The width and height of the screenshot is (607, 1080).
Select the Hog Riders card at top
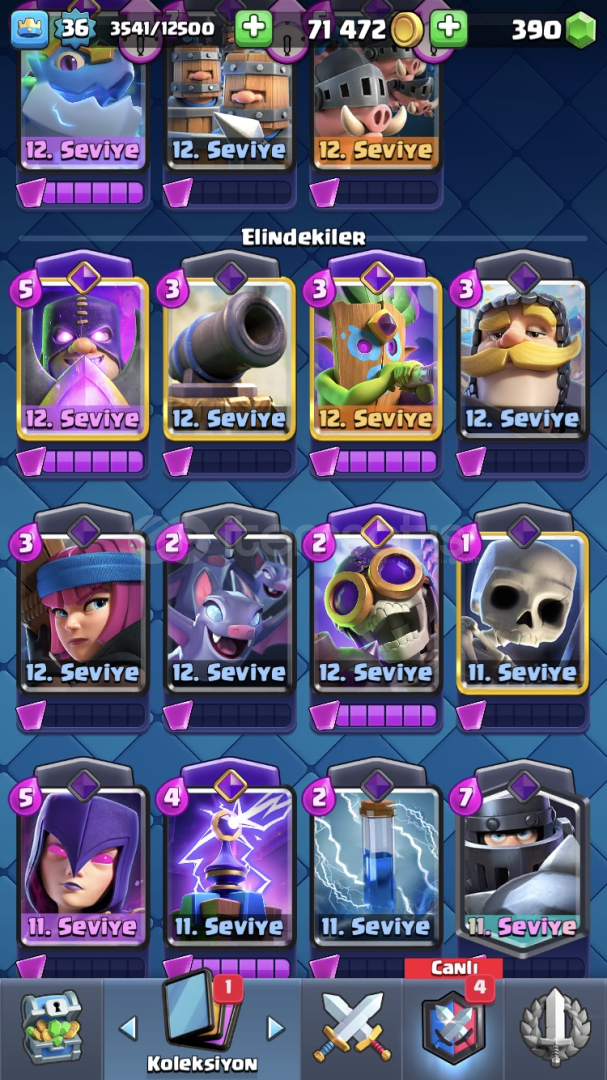[376, 100]
